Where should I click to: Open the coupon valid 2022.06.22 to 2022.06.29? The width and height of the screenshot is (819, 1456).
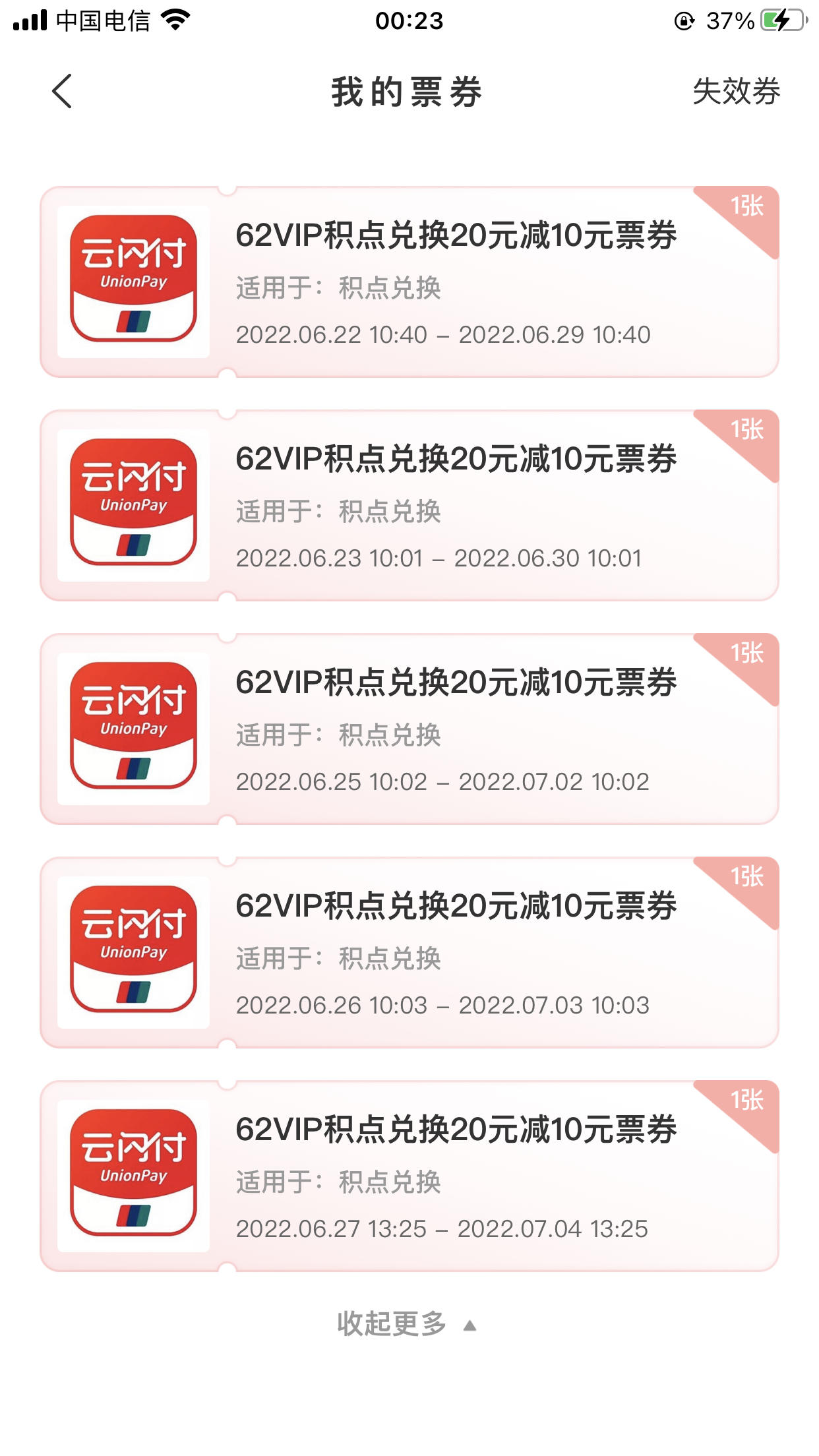(409, 282)
